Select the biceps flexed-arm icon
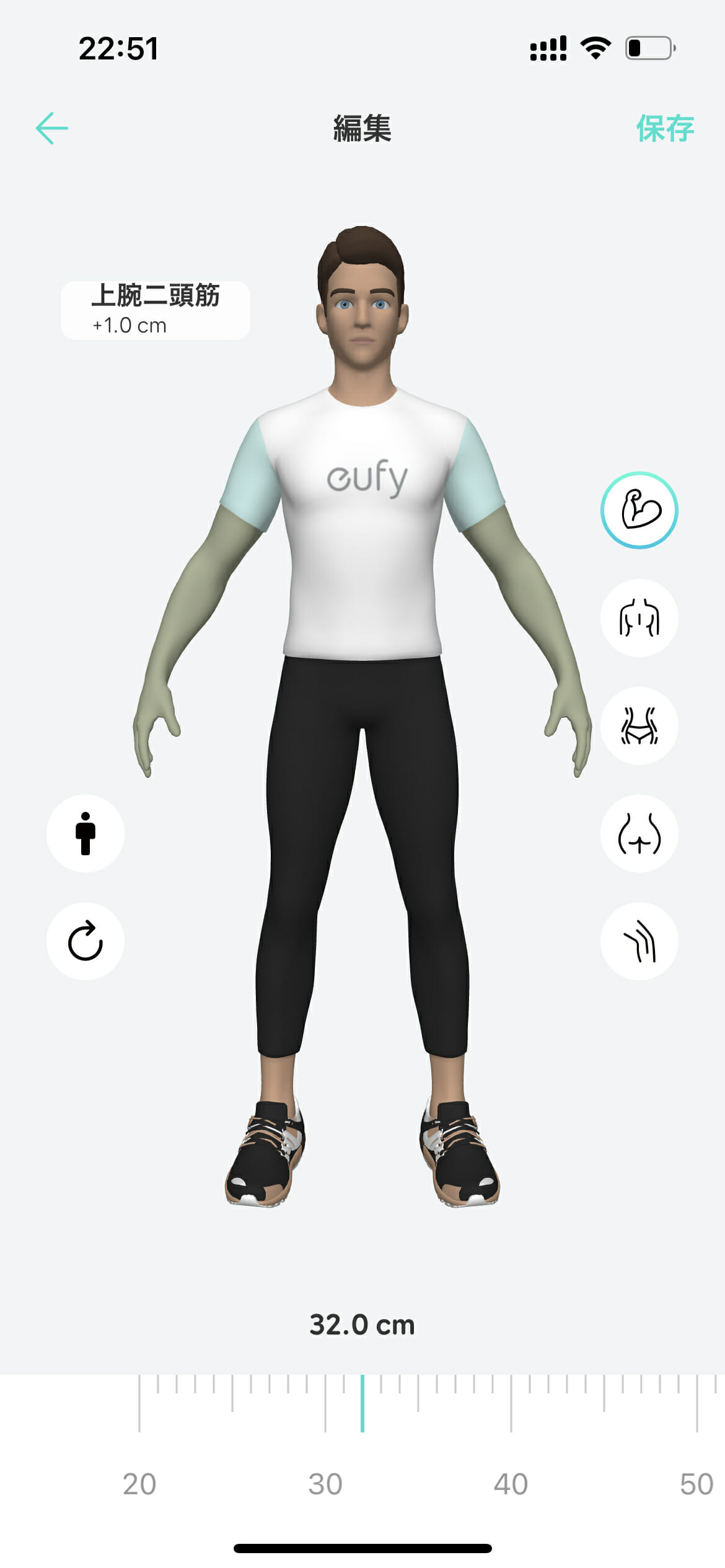 coord(639,510)
